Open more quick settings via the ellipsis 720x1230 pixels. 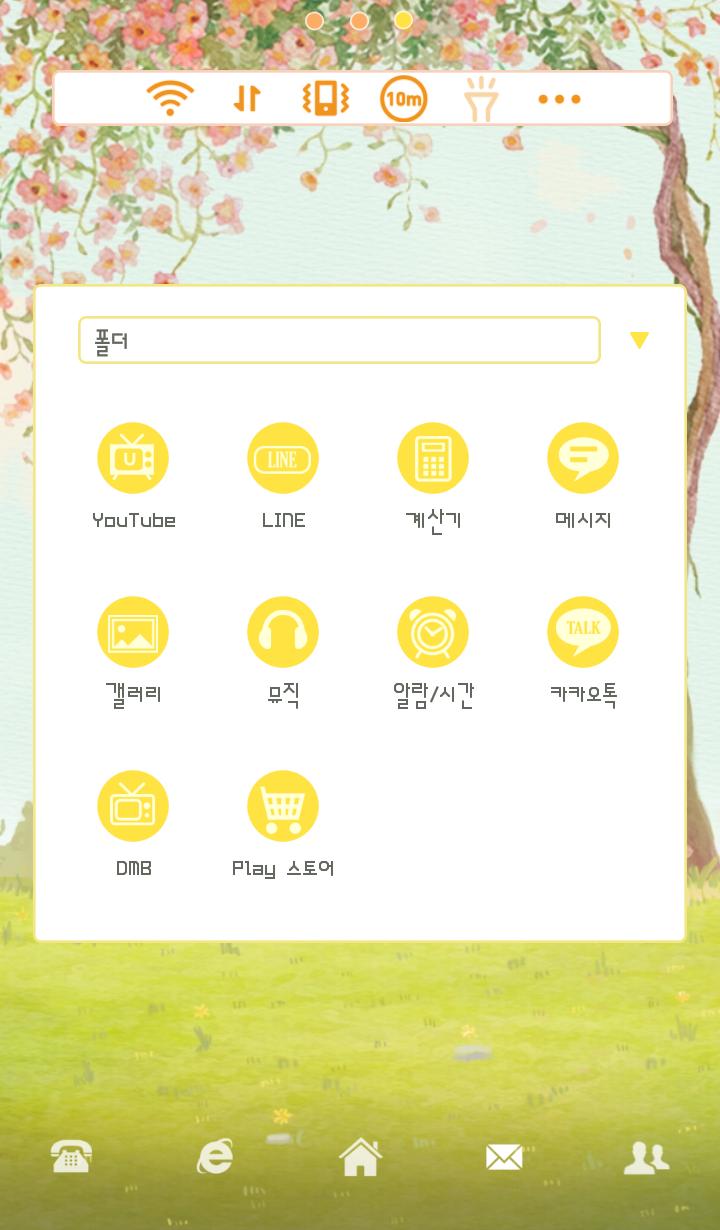pyautogui.click(x=559, y=99)
